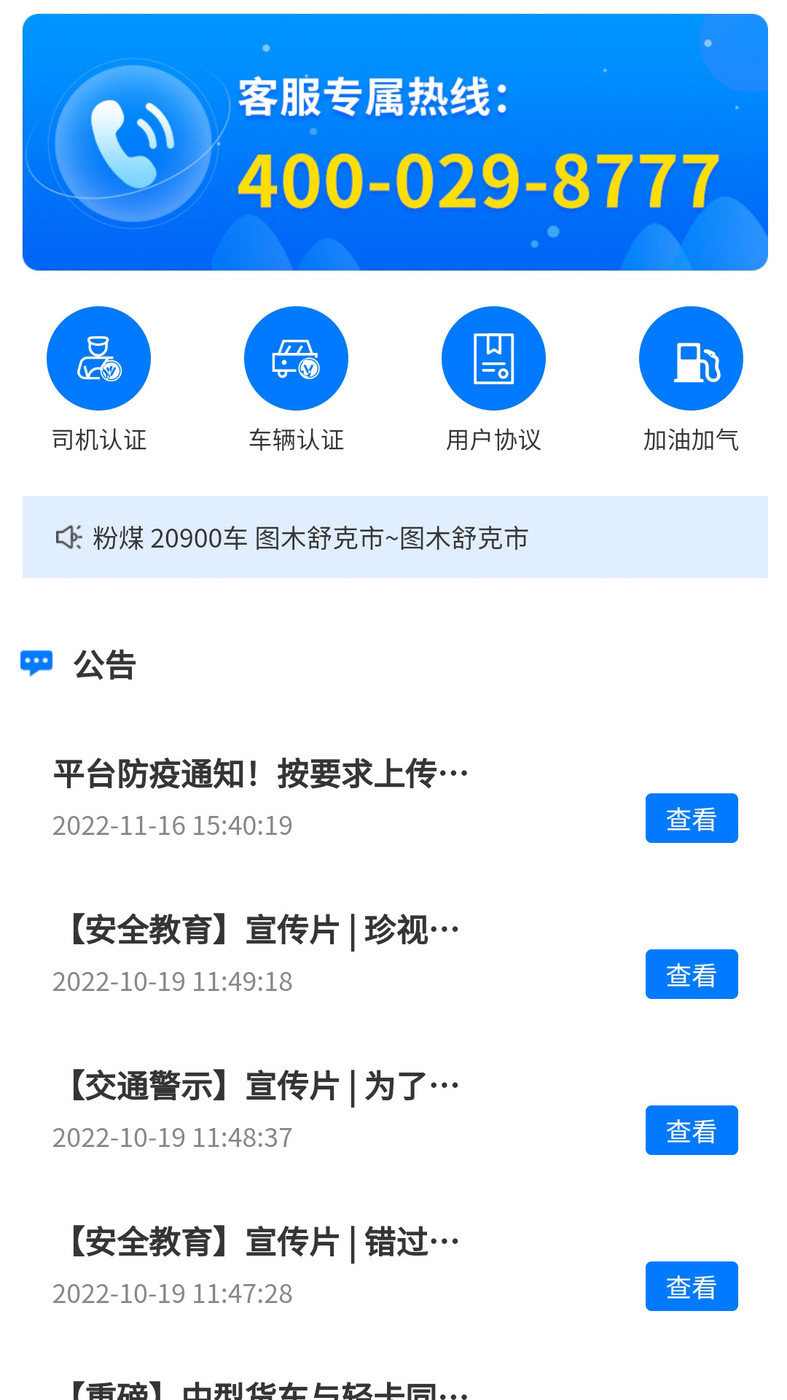Open the 交通警示 announcement with 查看
Image resolution: width=787 pixels, height=1400 pixels.
(x=691, y=1129)
